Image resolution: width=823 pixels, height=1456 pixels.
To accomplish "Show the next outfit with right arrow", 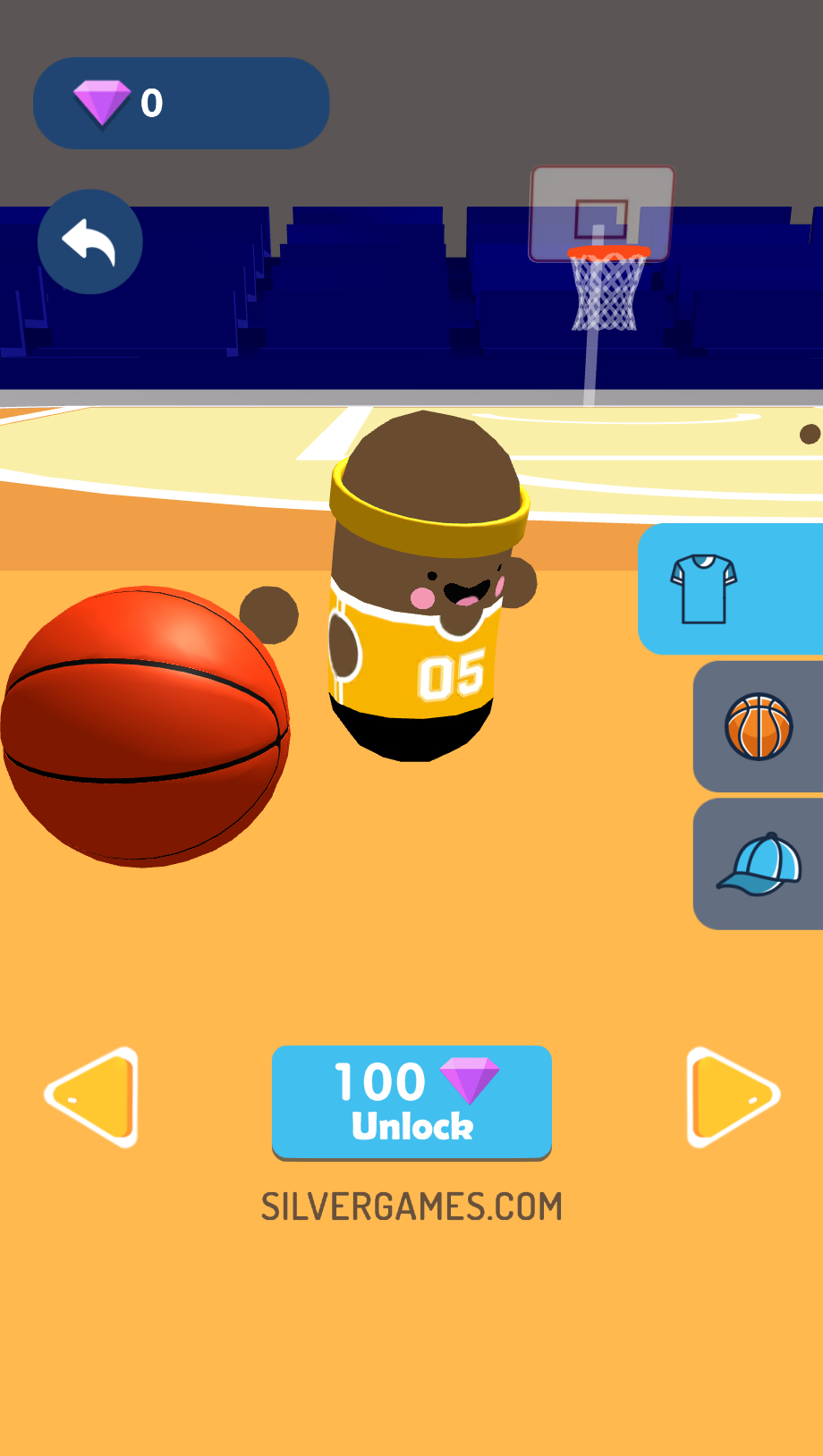I will click(x=732, y=1096).
